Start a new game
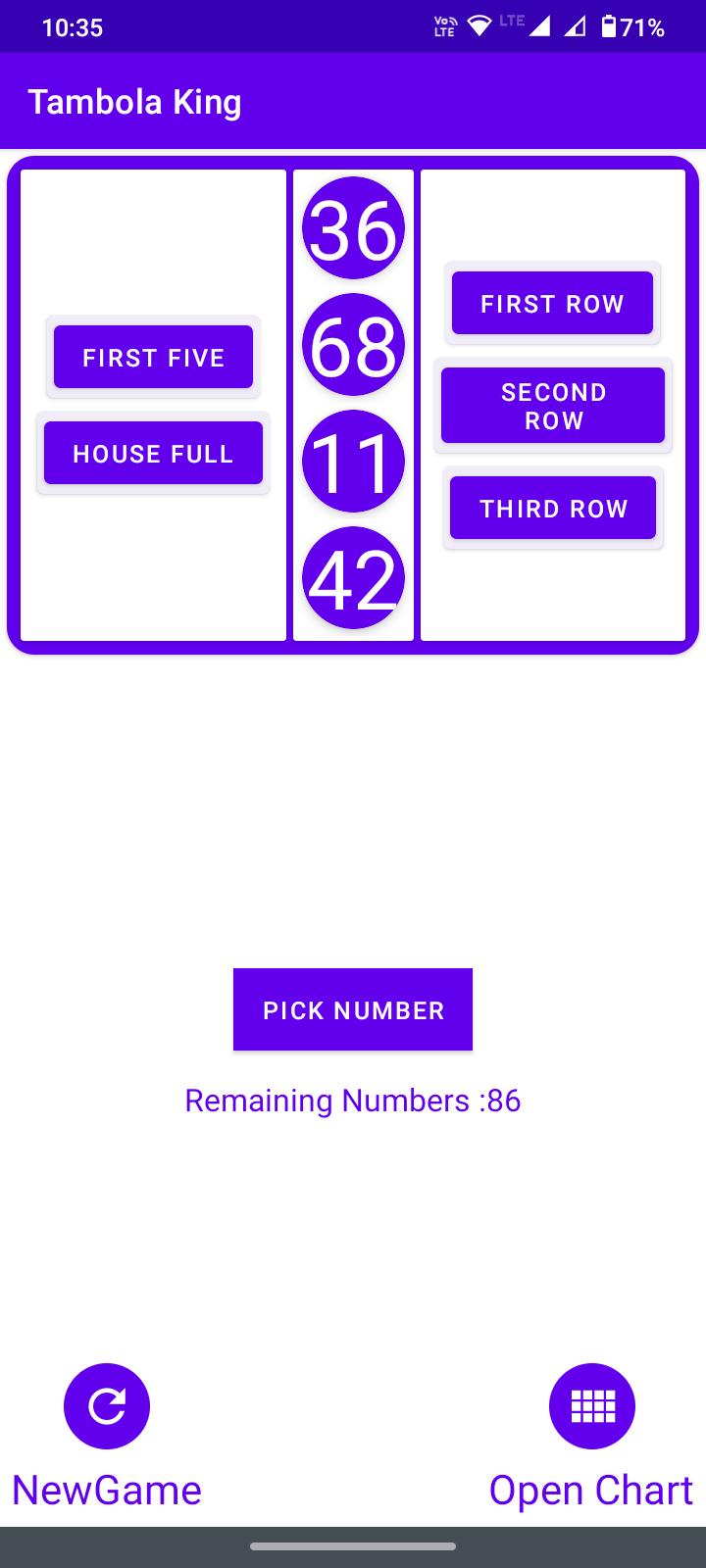The height and width of the screenshot is (1568, 706). click(107, 1406)
